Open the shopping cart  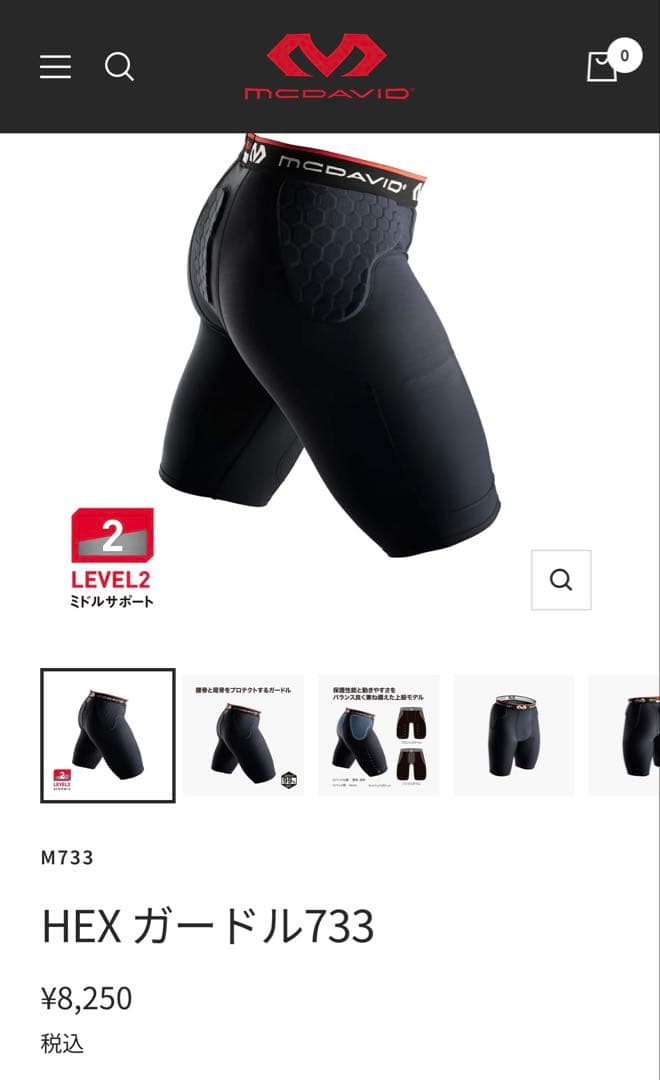pyautogui.click(x=603, y=66)
